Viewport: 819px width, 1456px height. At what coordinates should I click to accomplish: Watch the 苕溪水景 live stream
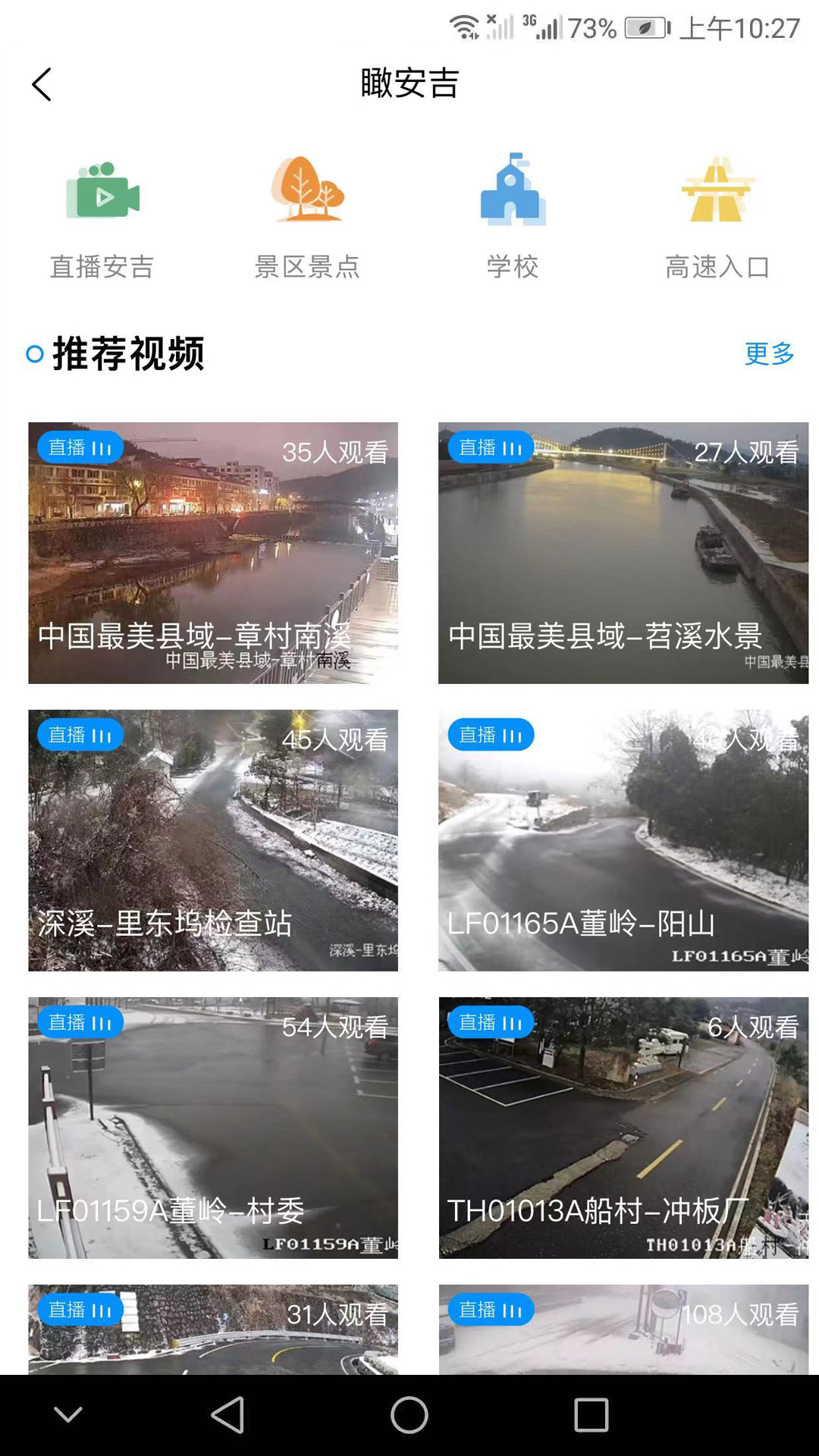[x=623, y=553]
